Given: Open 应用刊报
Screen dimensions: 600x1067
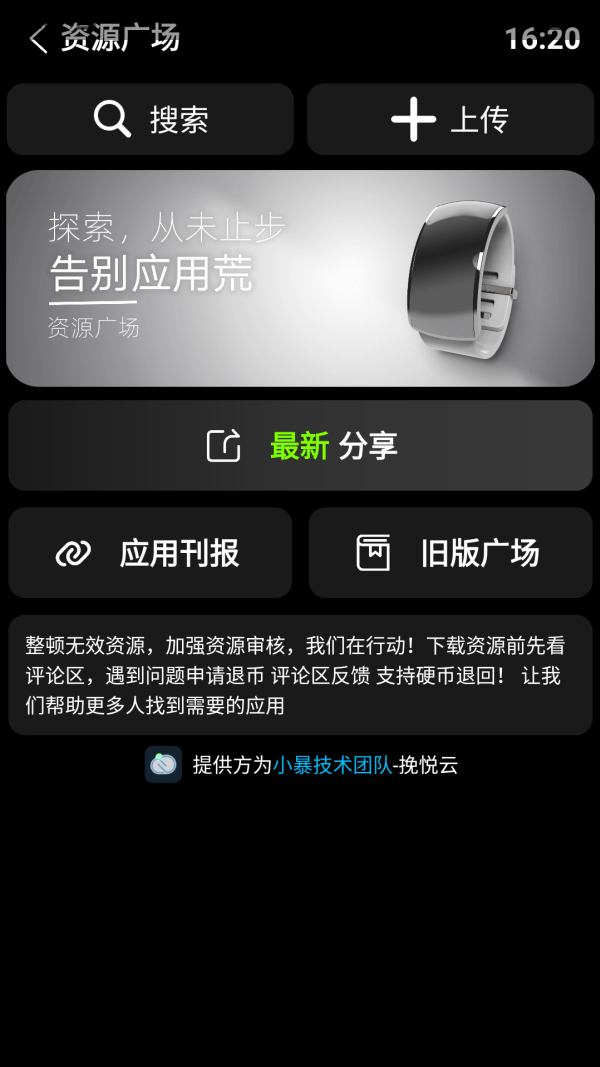Looking at the screenshot, I should tap(150, 553).
